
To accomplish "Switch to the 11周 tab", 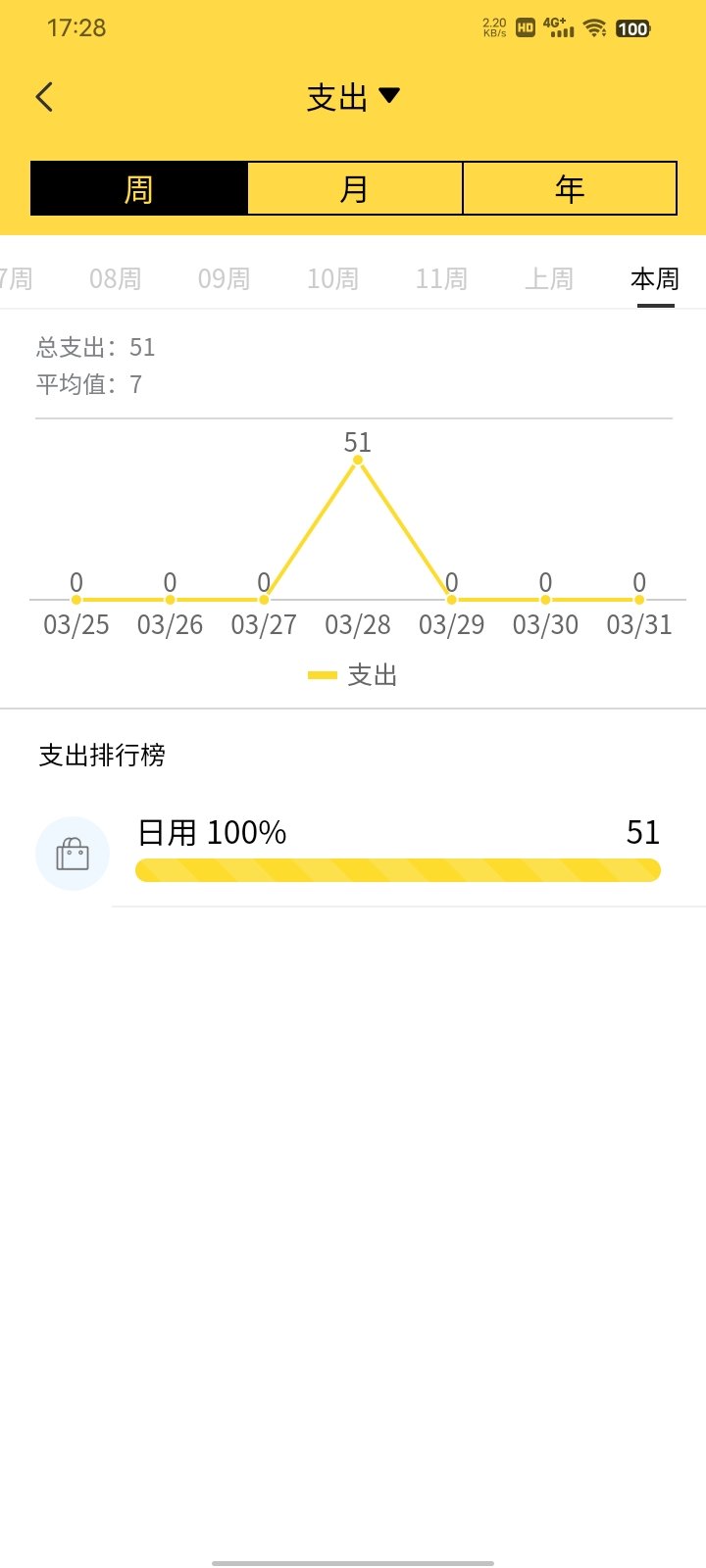I will (x=440, y=279).
